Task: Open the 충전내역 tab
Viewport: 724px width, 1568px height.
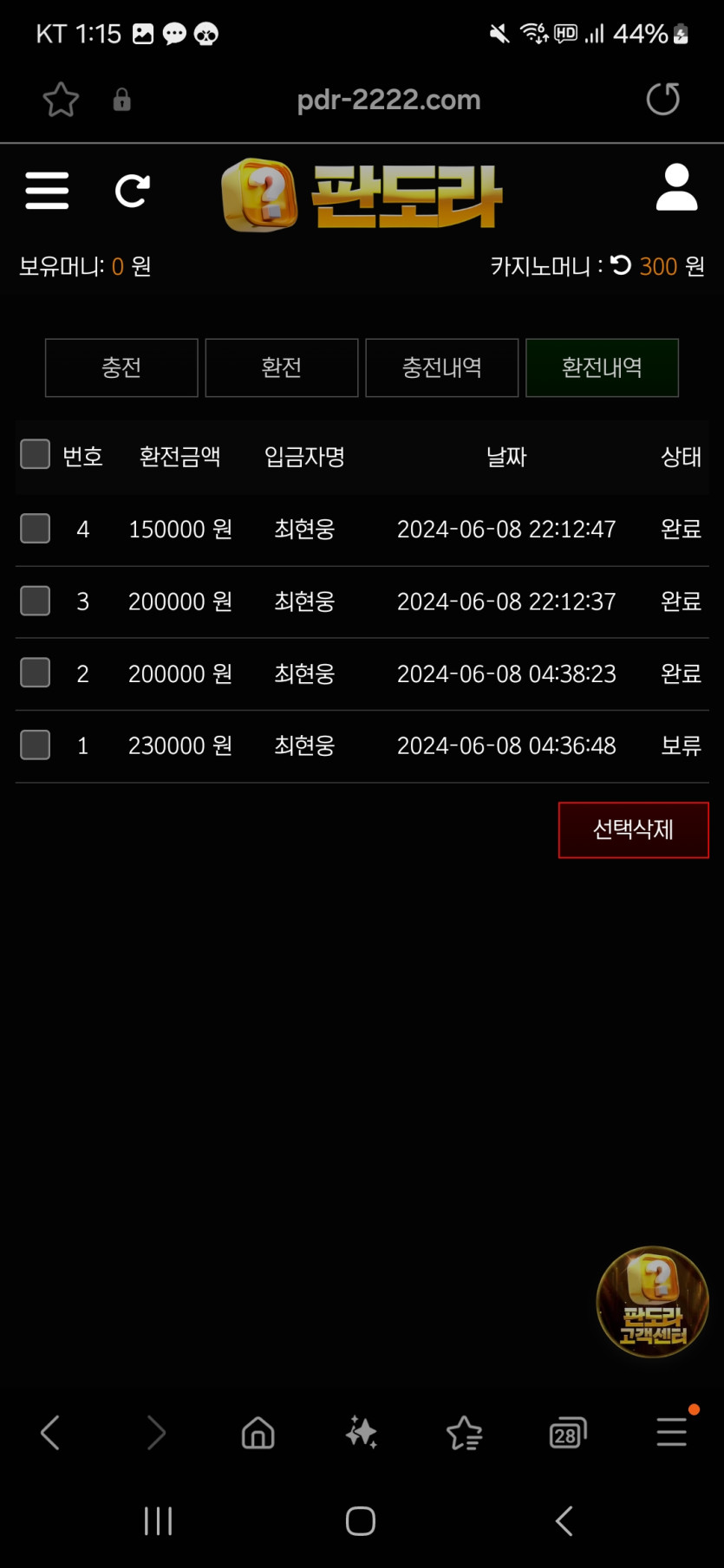Action: (442, 368)
